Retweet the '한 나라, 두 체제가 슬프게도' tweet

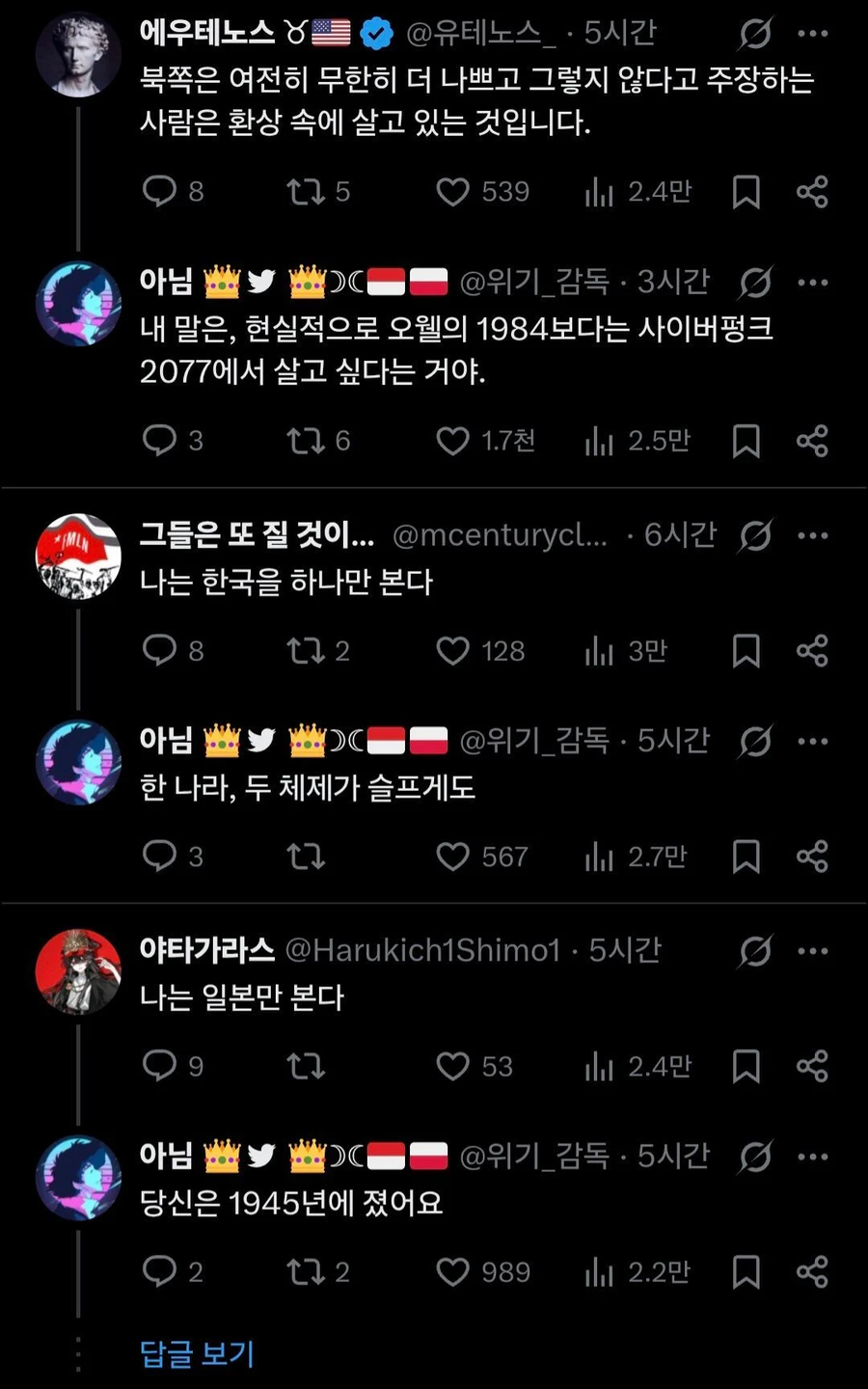(306, 857)
